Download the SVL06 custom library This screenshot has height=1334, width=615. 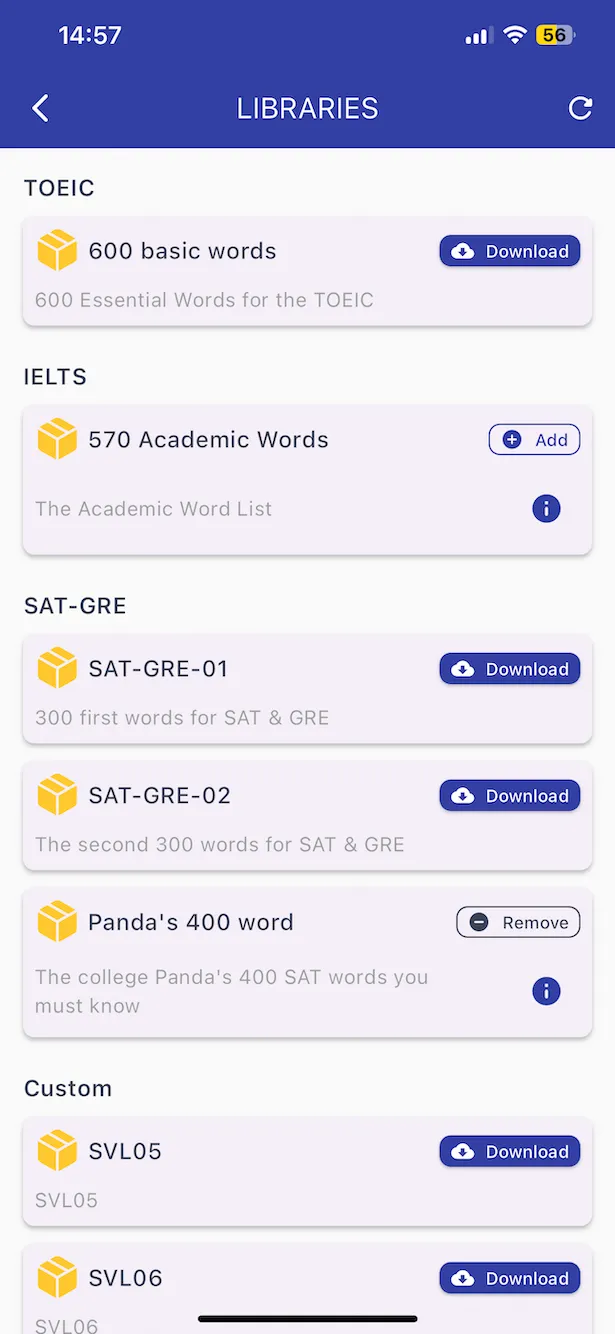tap(510, 1278)
